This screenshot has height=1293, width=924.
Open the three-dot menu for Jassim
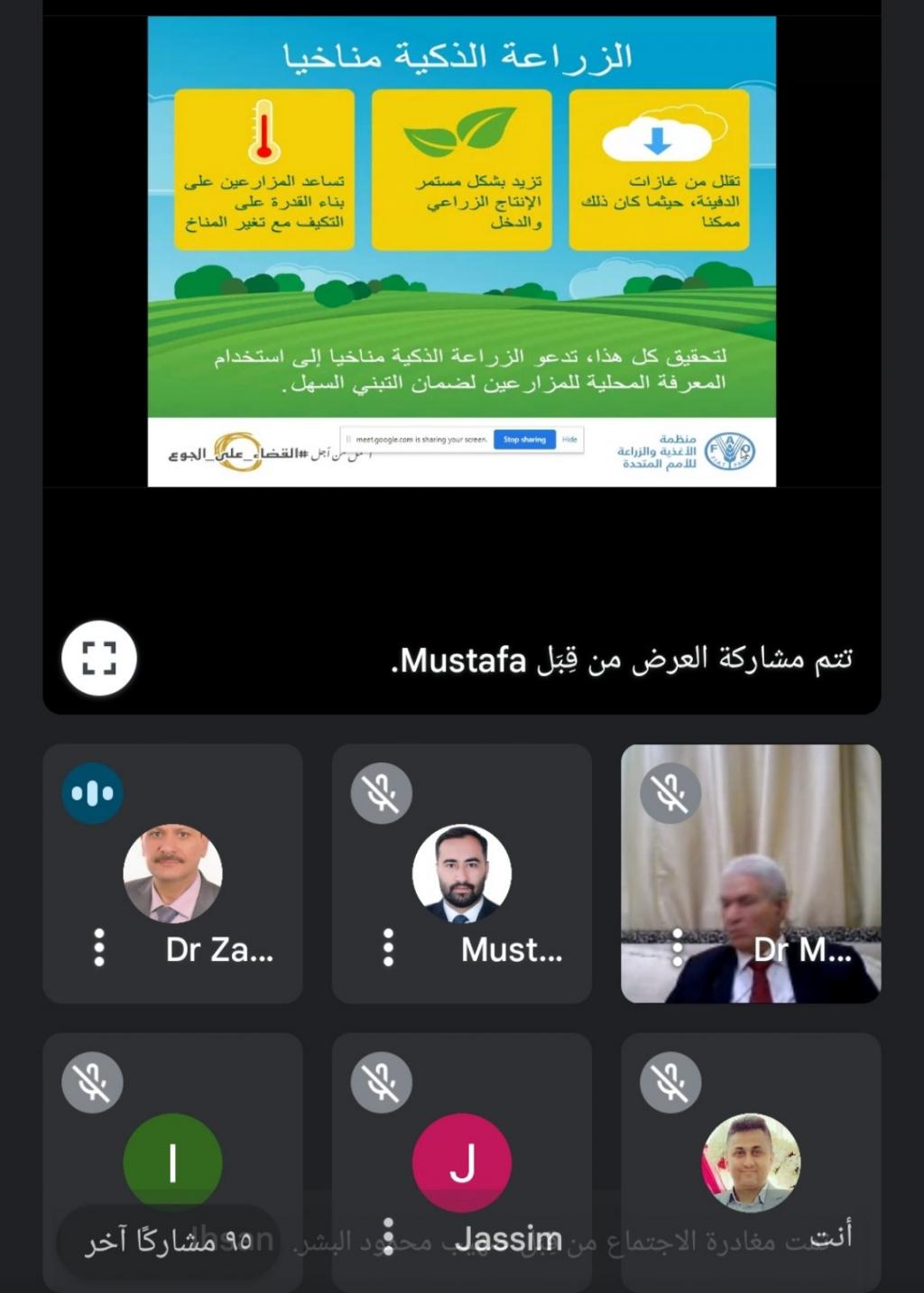click(388, 1234)
